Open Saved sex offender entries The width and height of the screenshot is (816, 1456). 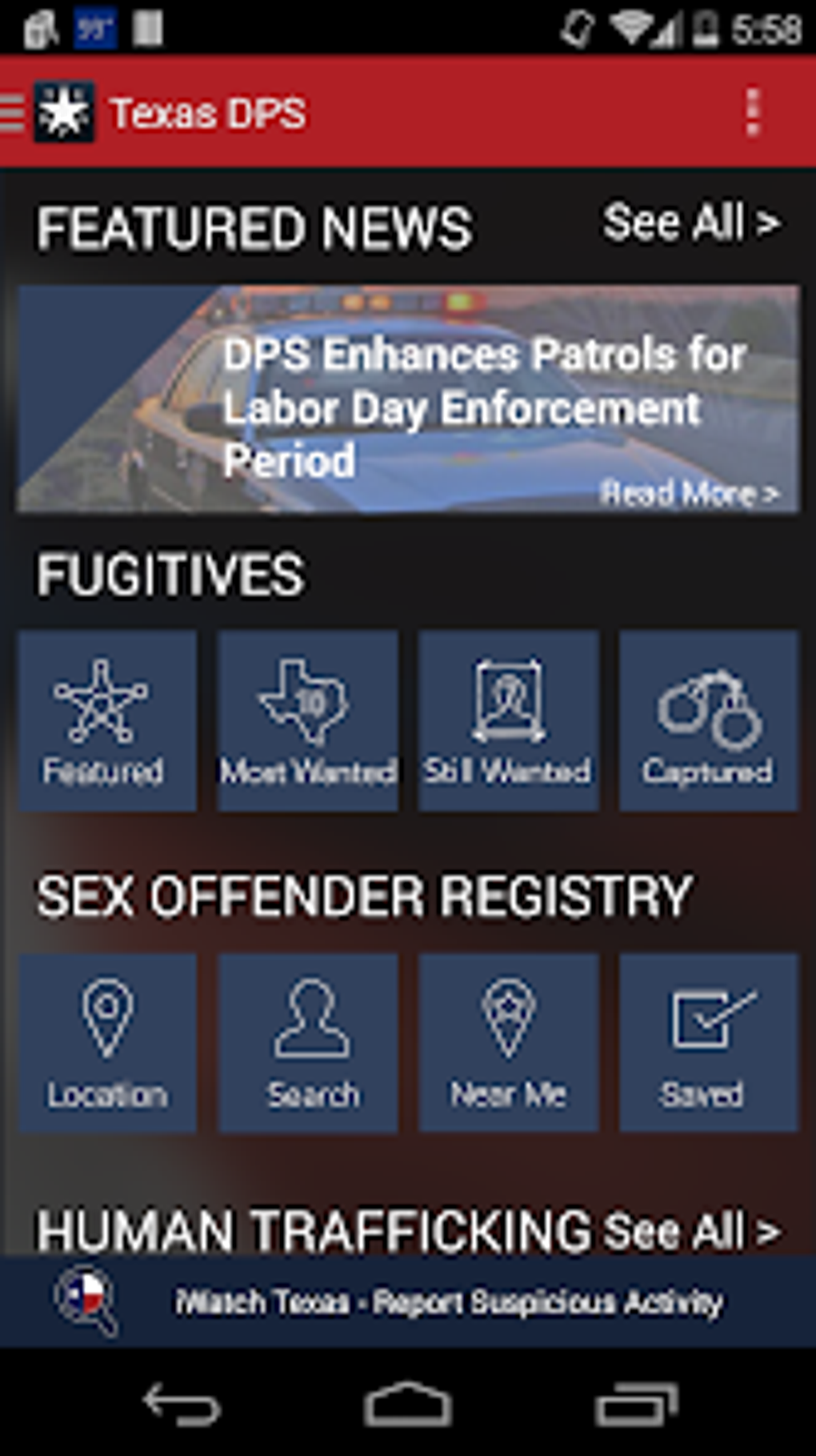(708, 1042)
